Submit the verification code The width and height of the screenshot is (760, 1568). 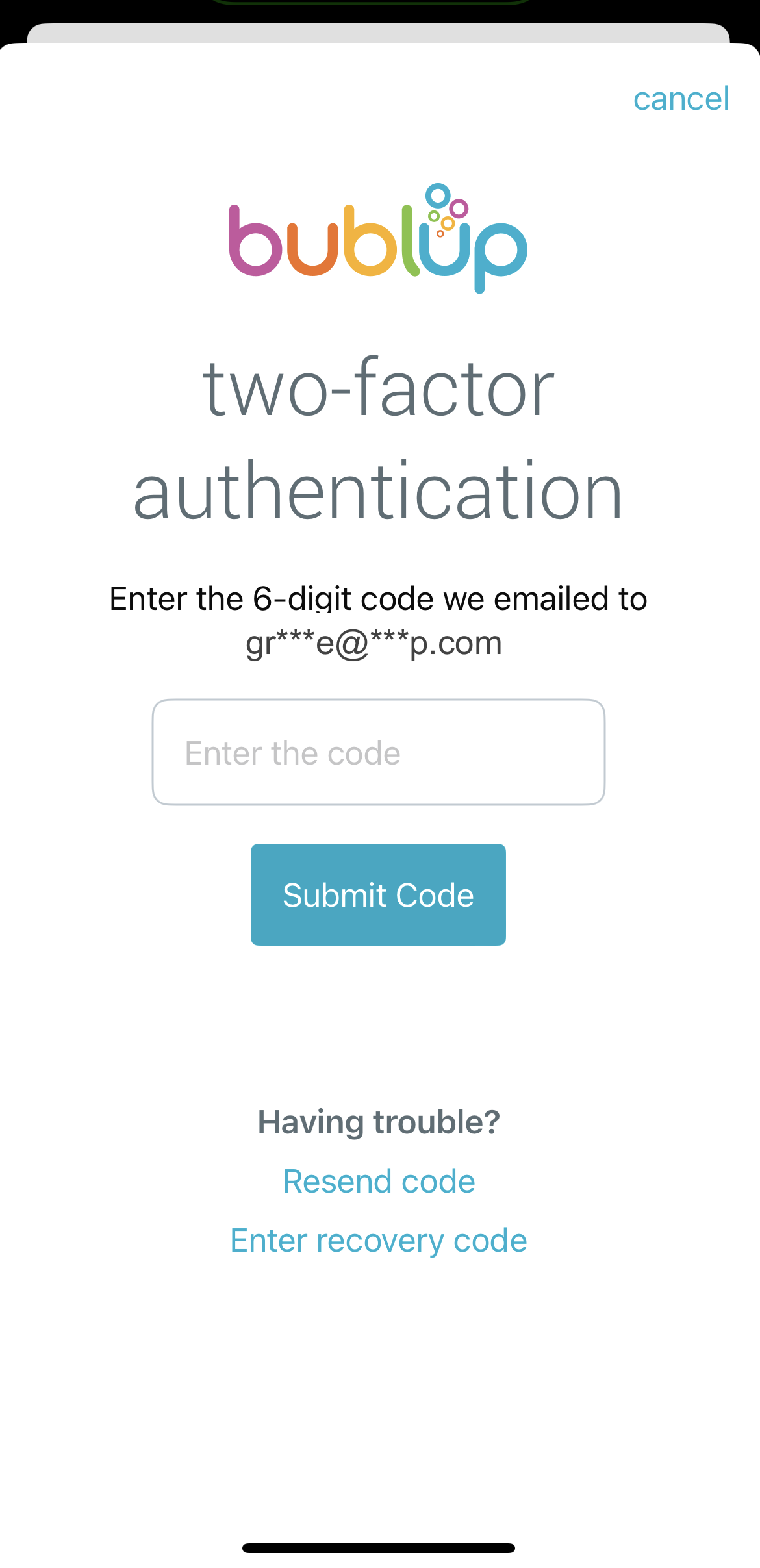(378, 894)
